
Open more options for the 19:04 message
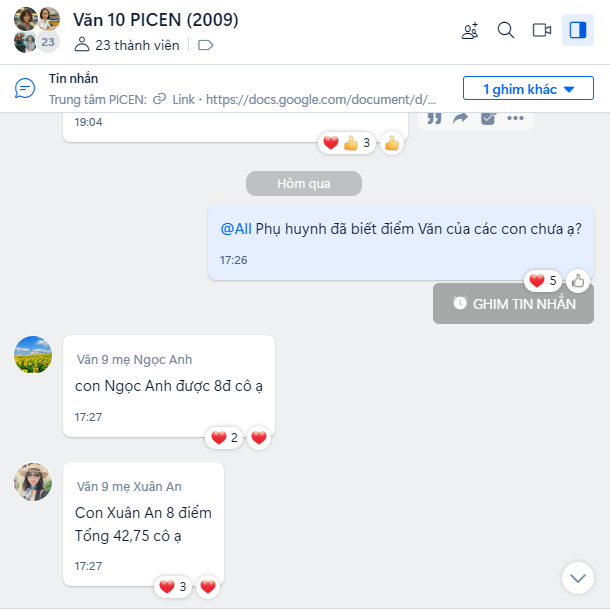click(x=515, y=118)
